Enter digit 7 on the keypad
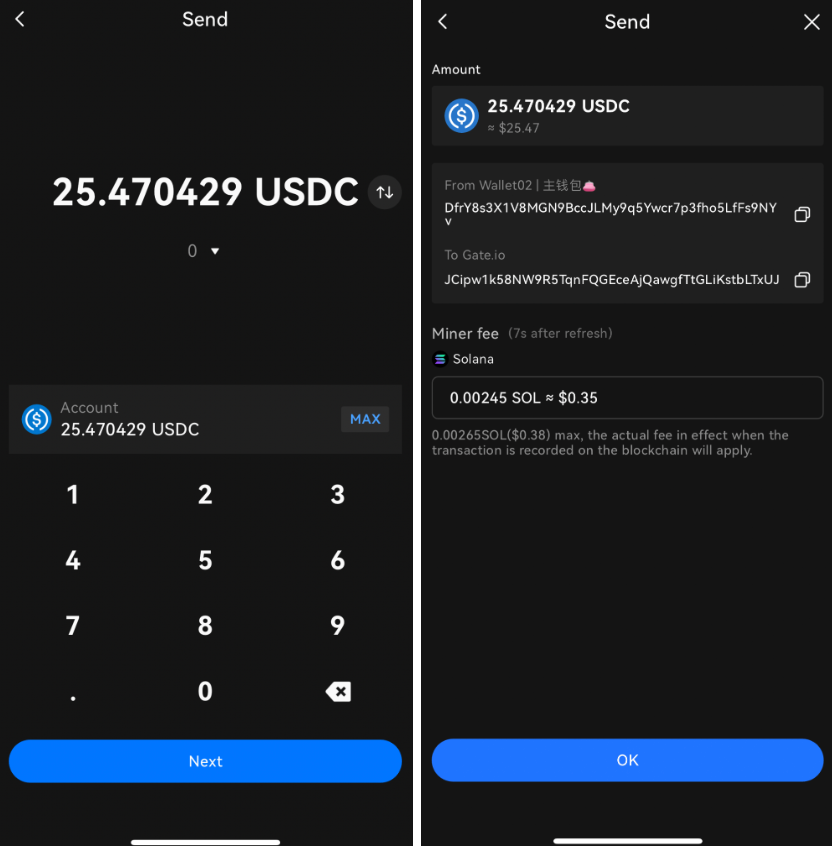Viewport: 832px width, 846px height. [x=72, y=626]
